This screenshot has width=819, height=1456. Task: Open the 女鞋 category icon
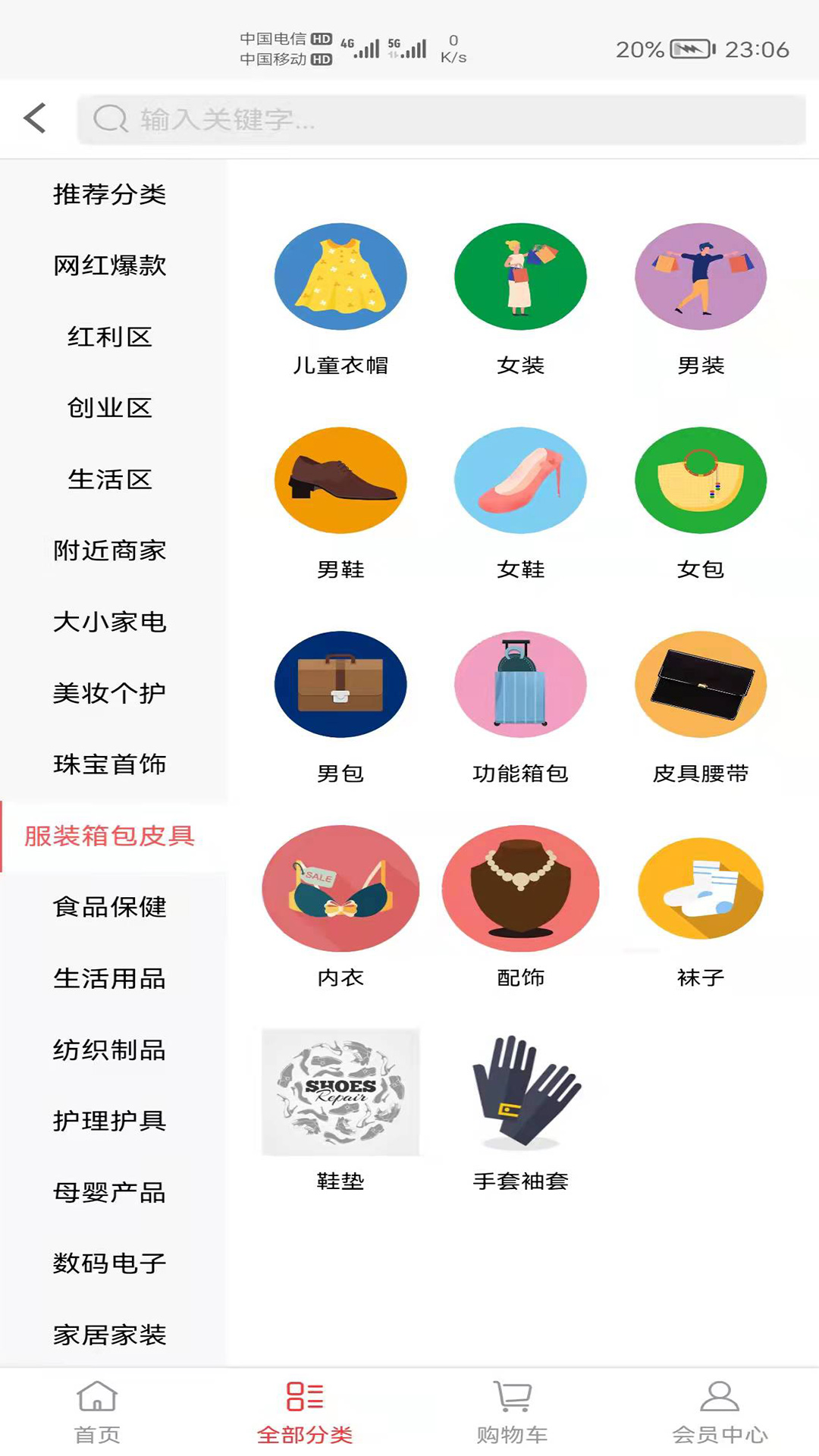[x=520, y=480]
